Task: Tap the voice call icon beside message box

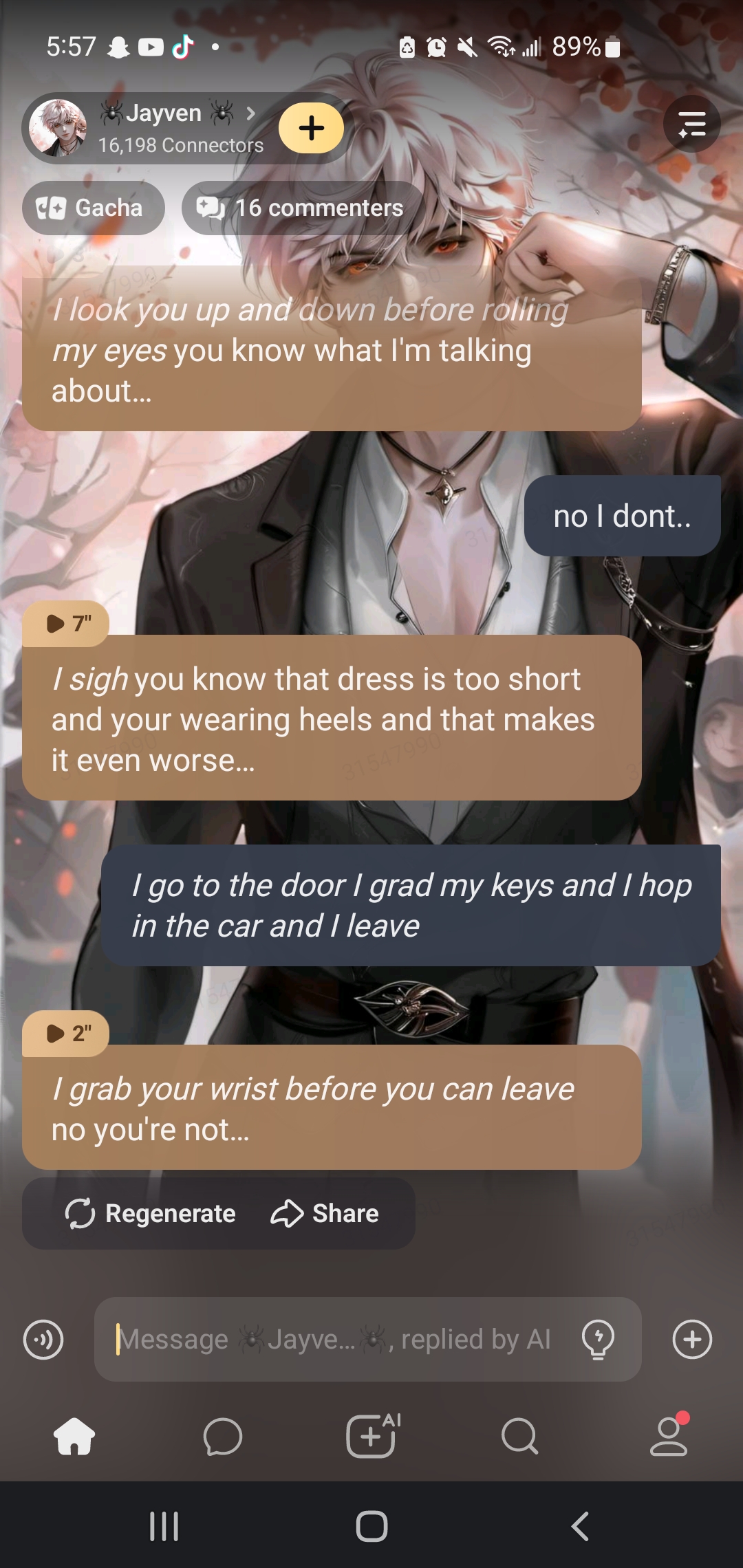Action: click(43, 1339)
